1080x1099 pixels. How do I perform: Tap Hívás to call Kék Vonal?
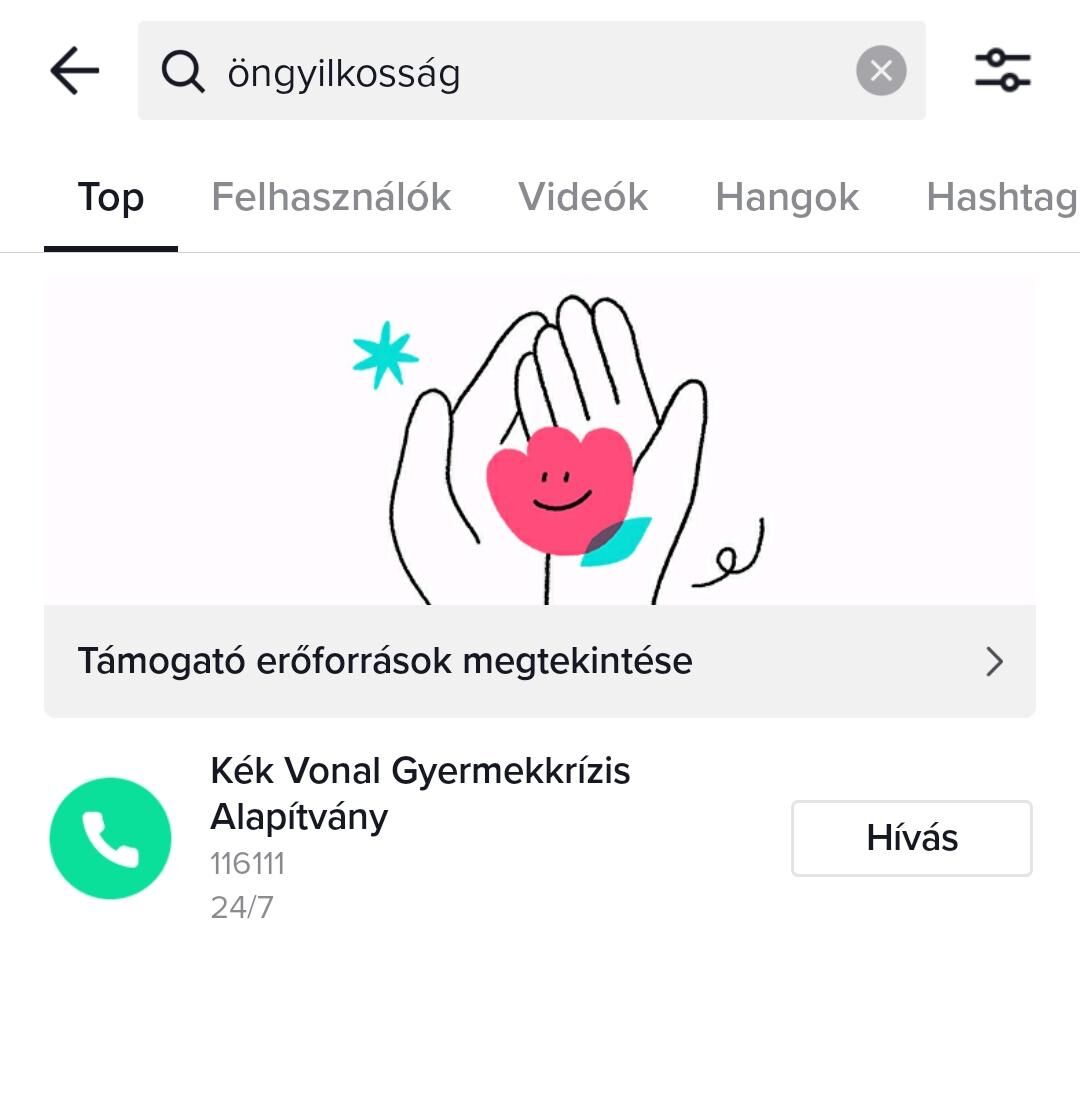click(x=911, y=838)
